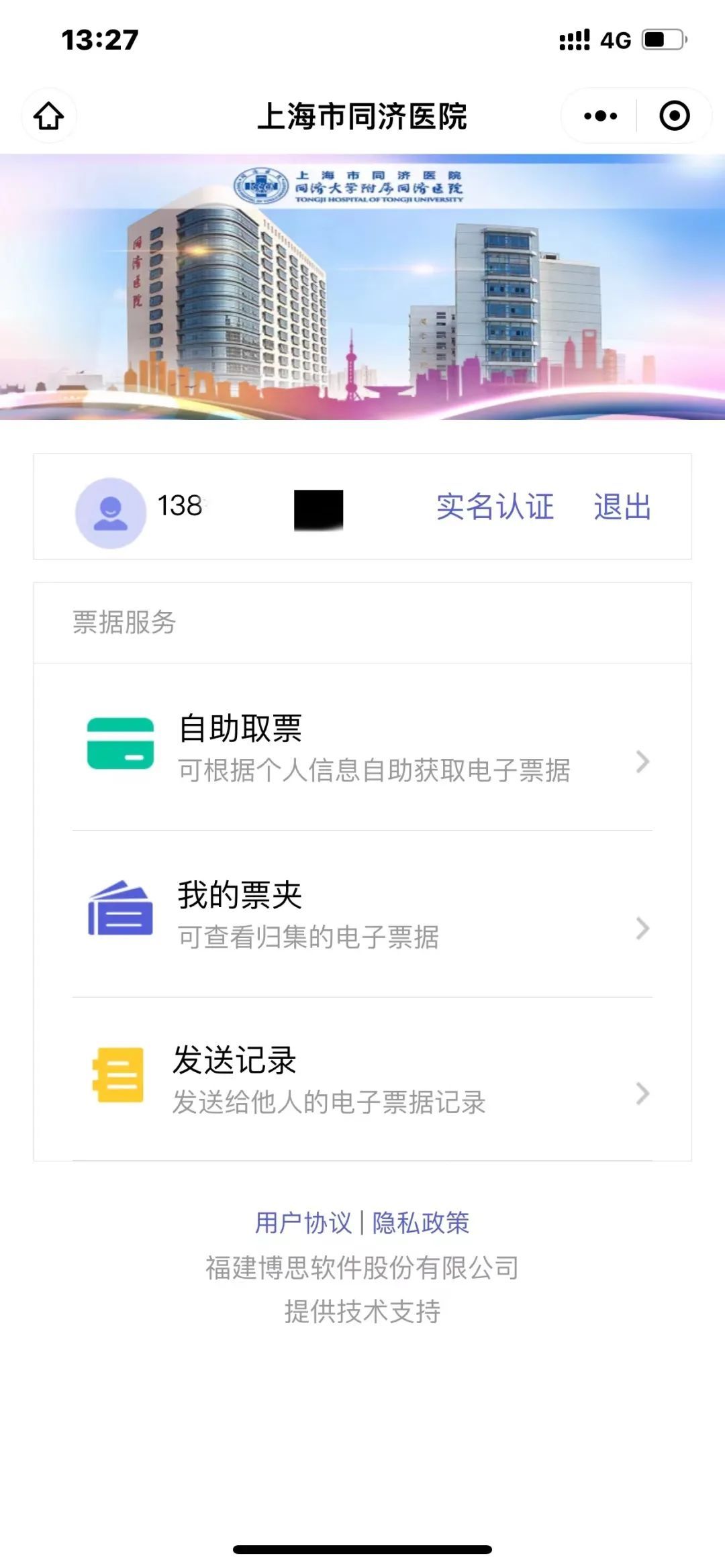This screenshot has width=725, height=1568.
Task: Open the three-dot more menu
Action: coord(600,116)
